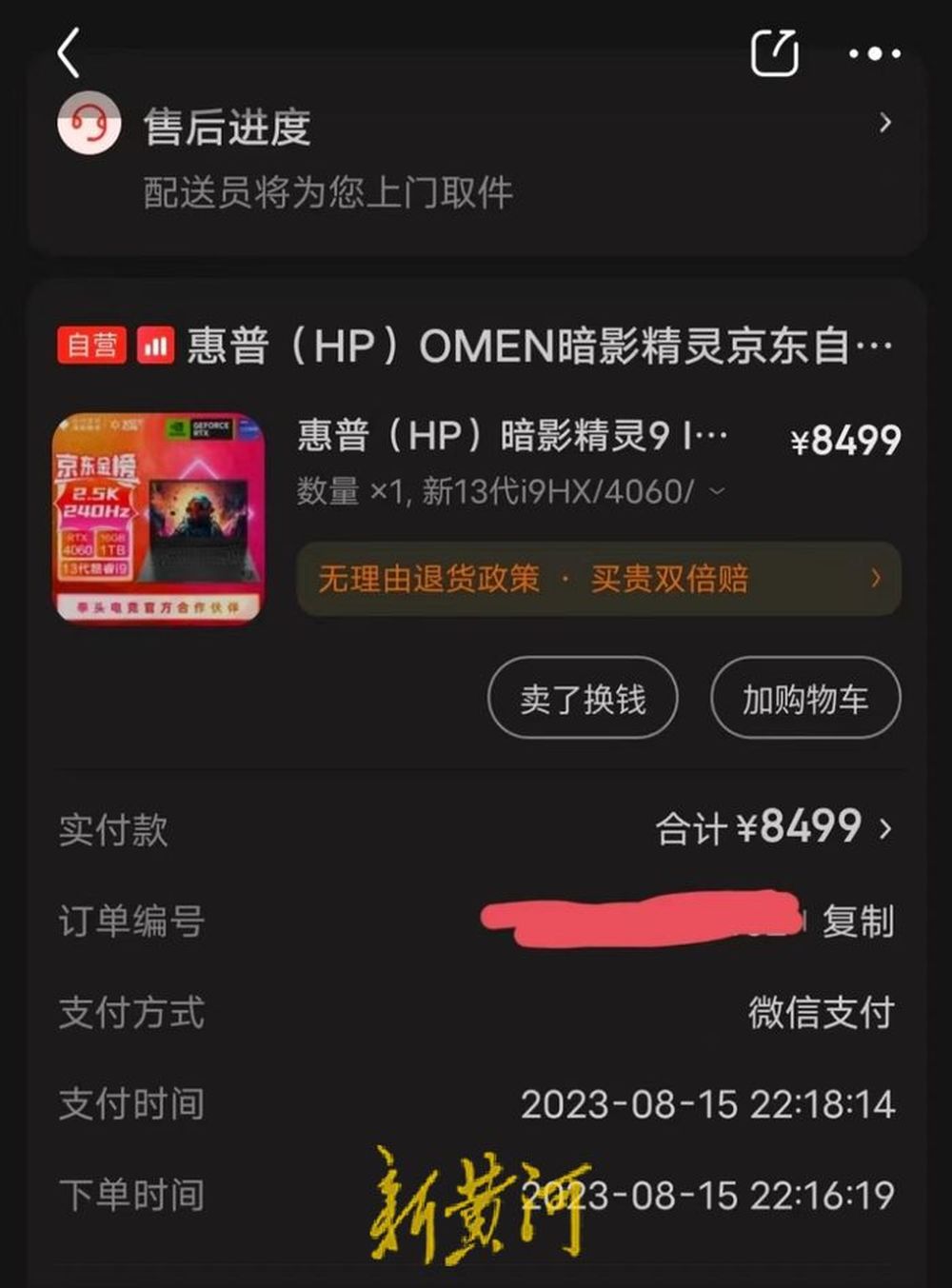Tap the 卖了换钱 button
952x1288 pixels.
pyautogui.click(x=583, y=699)
